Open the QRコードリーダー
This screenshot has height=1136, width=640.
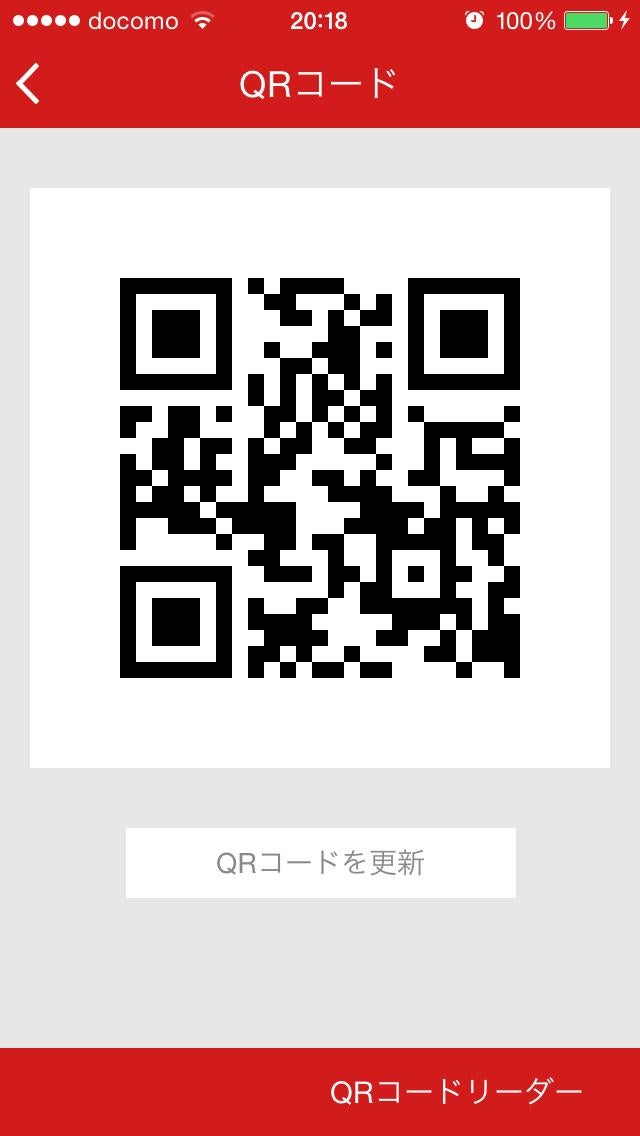[x=456, y=1092]
